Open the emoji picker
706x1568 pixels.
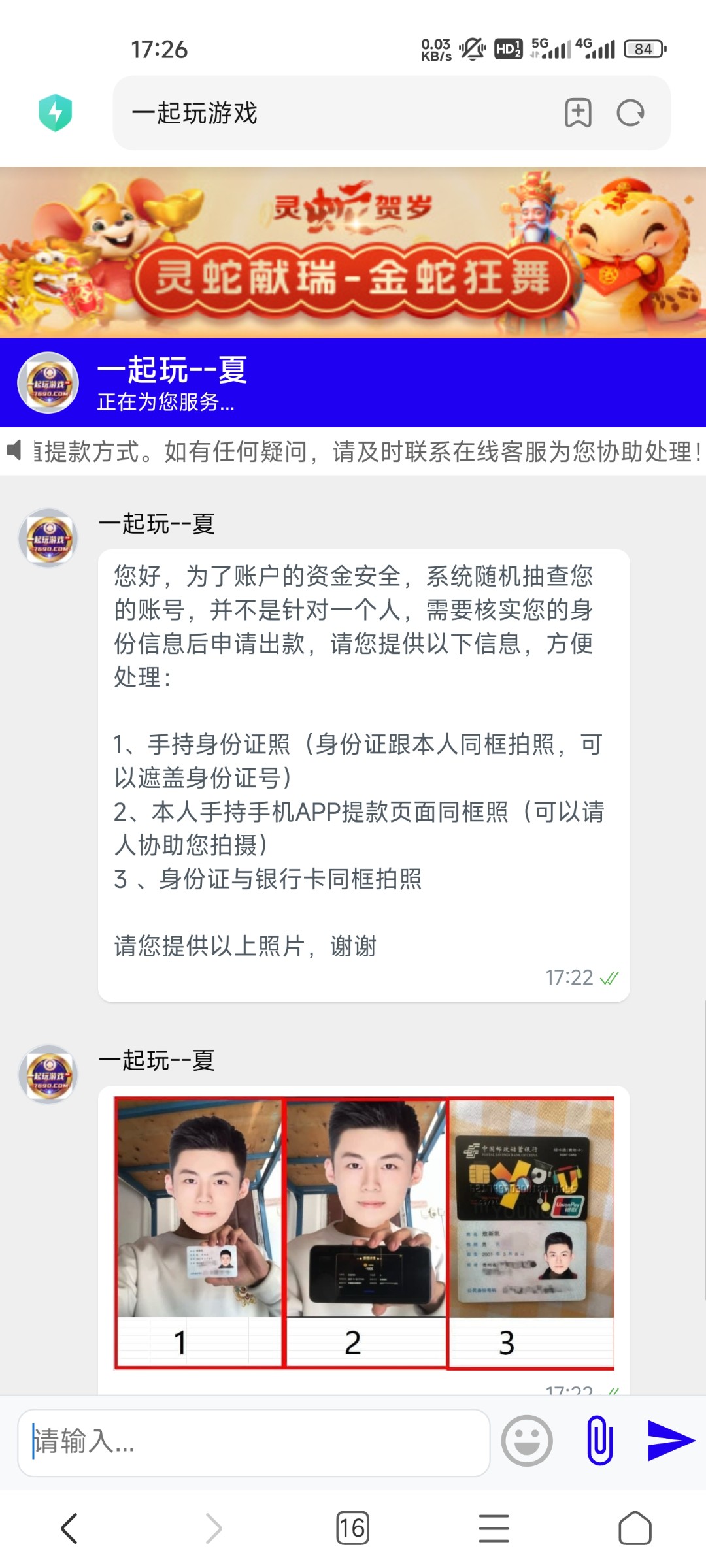click(527, 1441)
